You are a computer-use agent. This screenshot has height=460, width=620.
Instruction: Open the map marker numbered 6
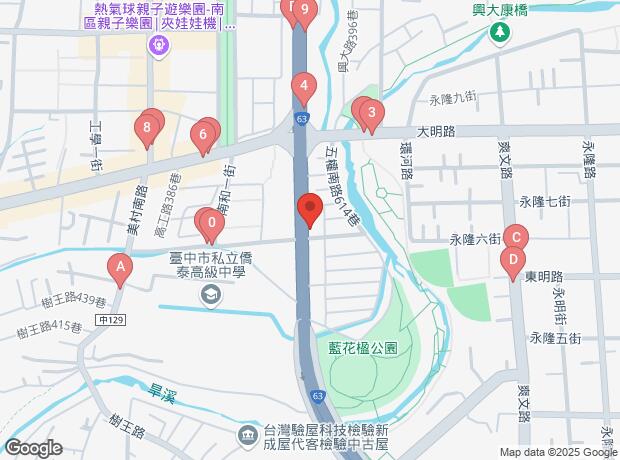204,134
